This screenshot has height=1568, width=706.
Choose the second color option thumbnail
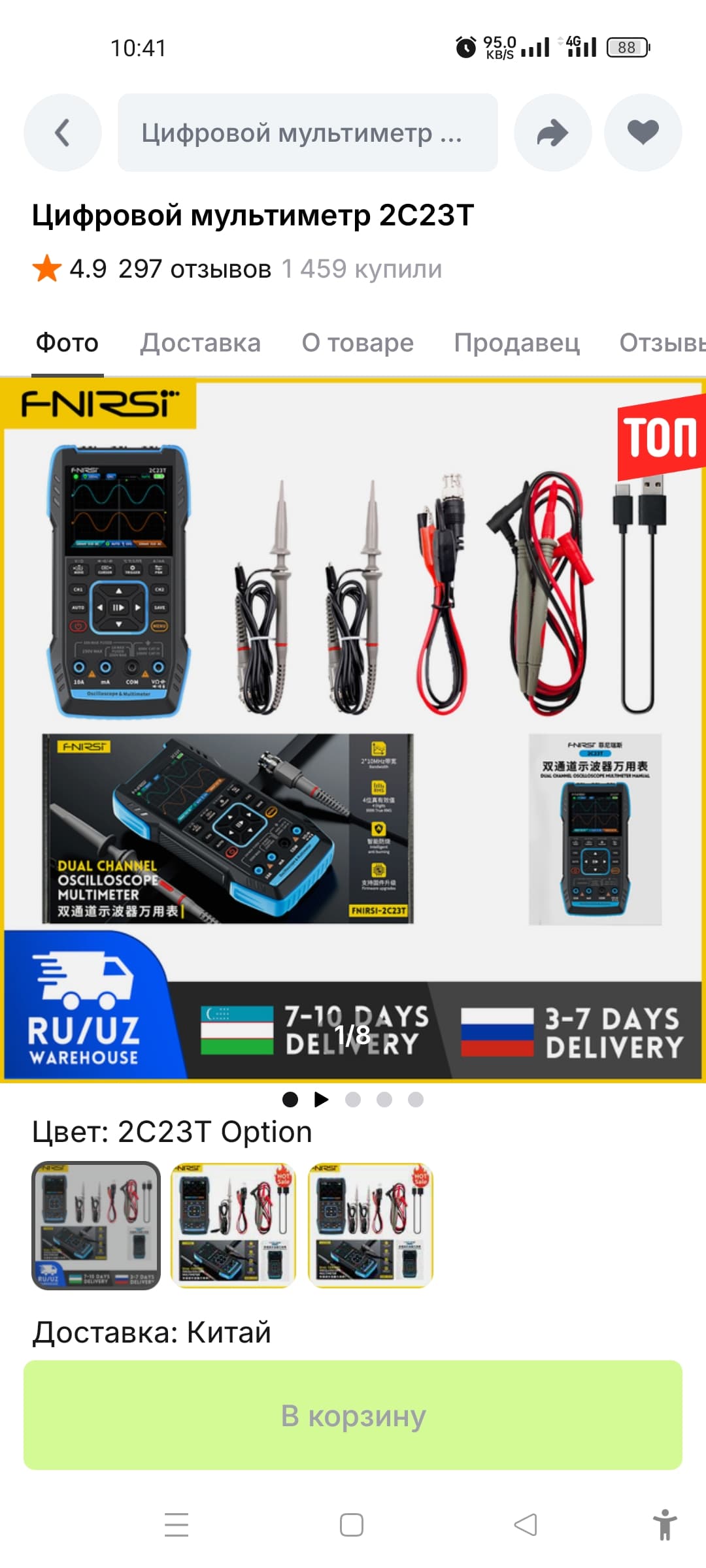tap(233, 1226)
